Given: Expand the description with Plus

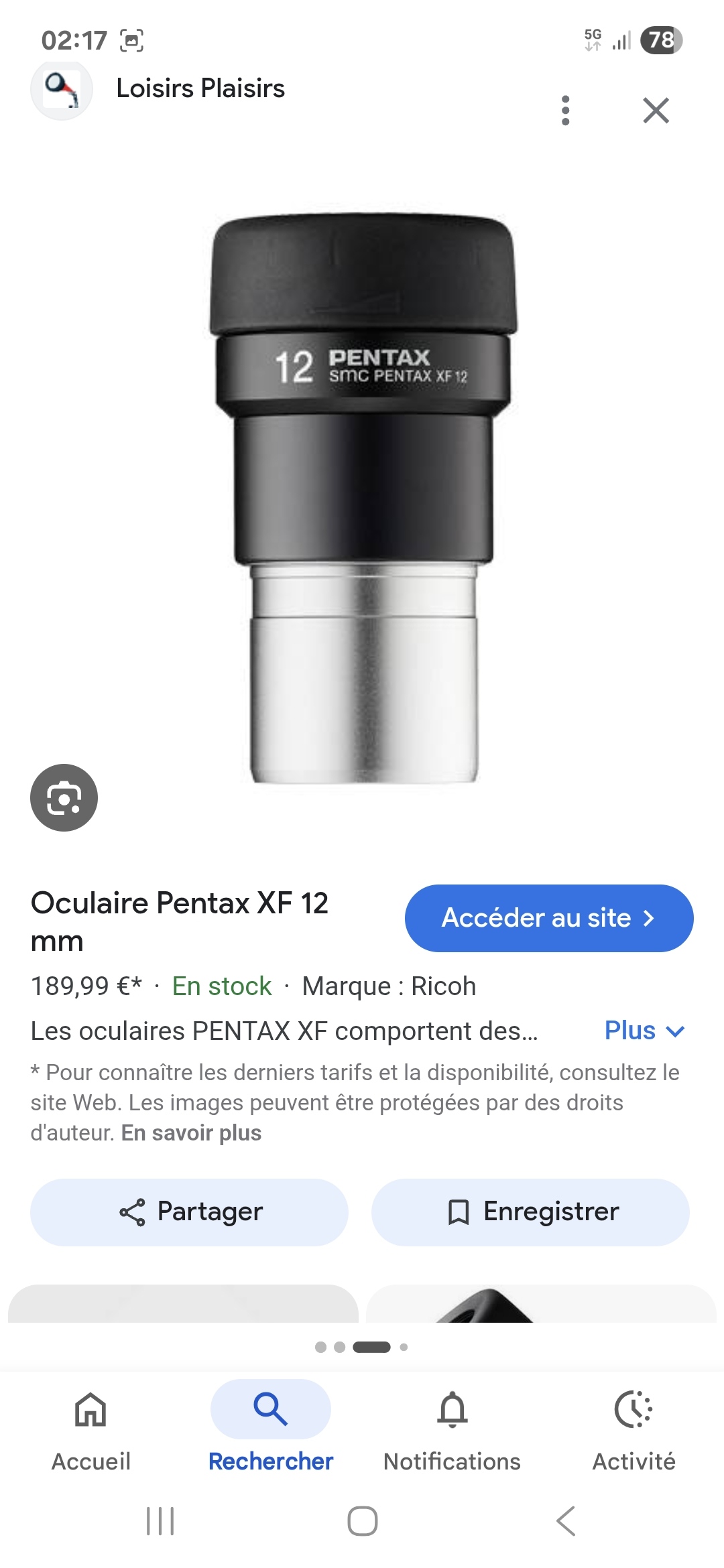Looking at the screenshot, I should pyautogui.click(x=644, y=1031).
